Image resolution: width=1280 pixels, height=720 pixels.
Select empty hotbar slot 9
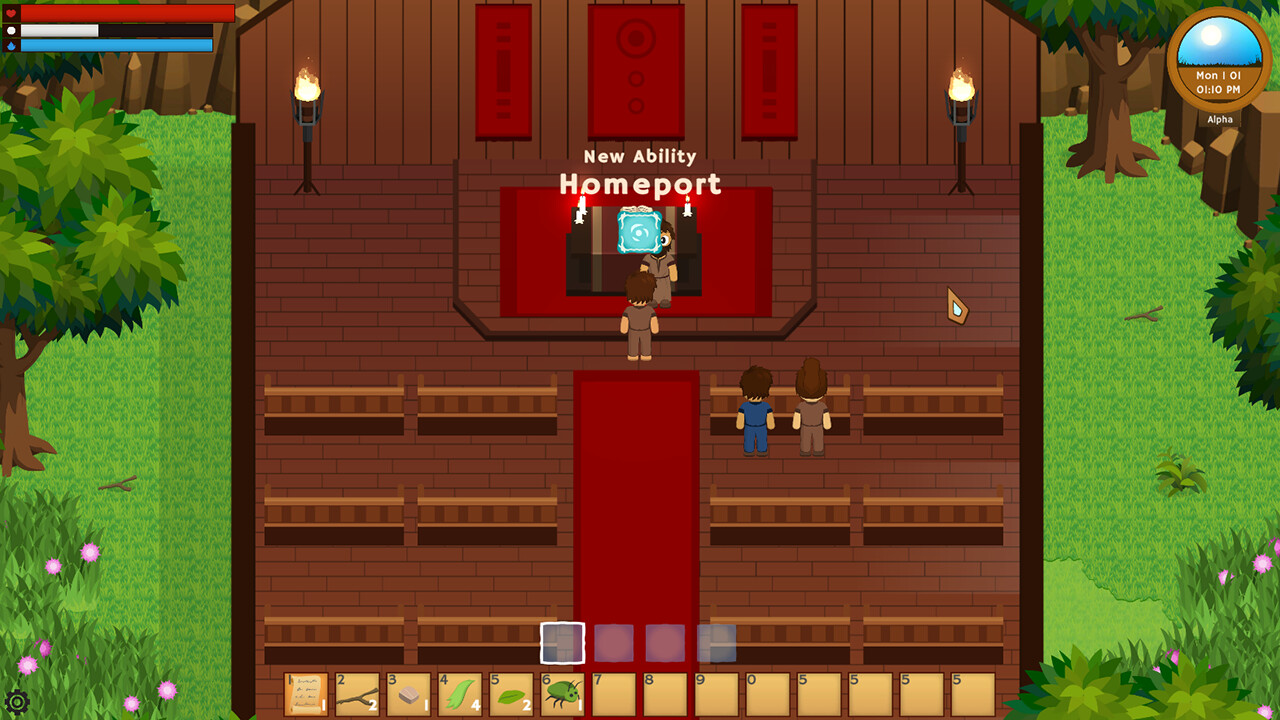(x=717, y=694)
